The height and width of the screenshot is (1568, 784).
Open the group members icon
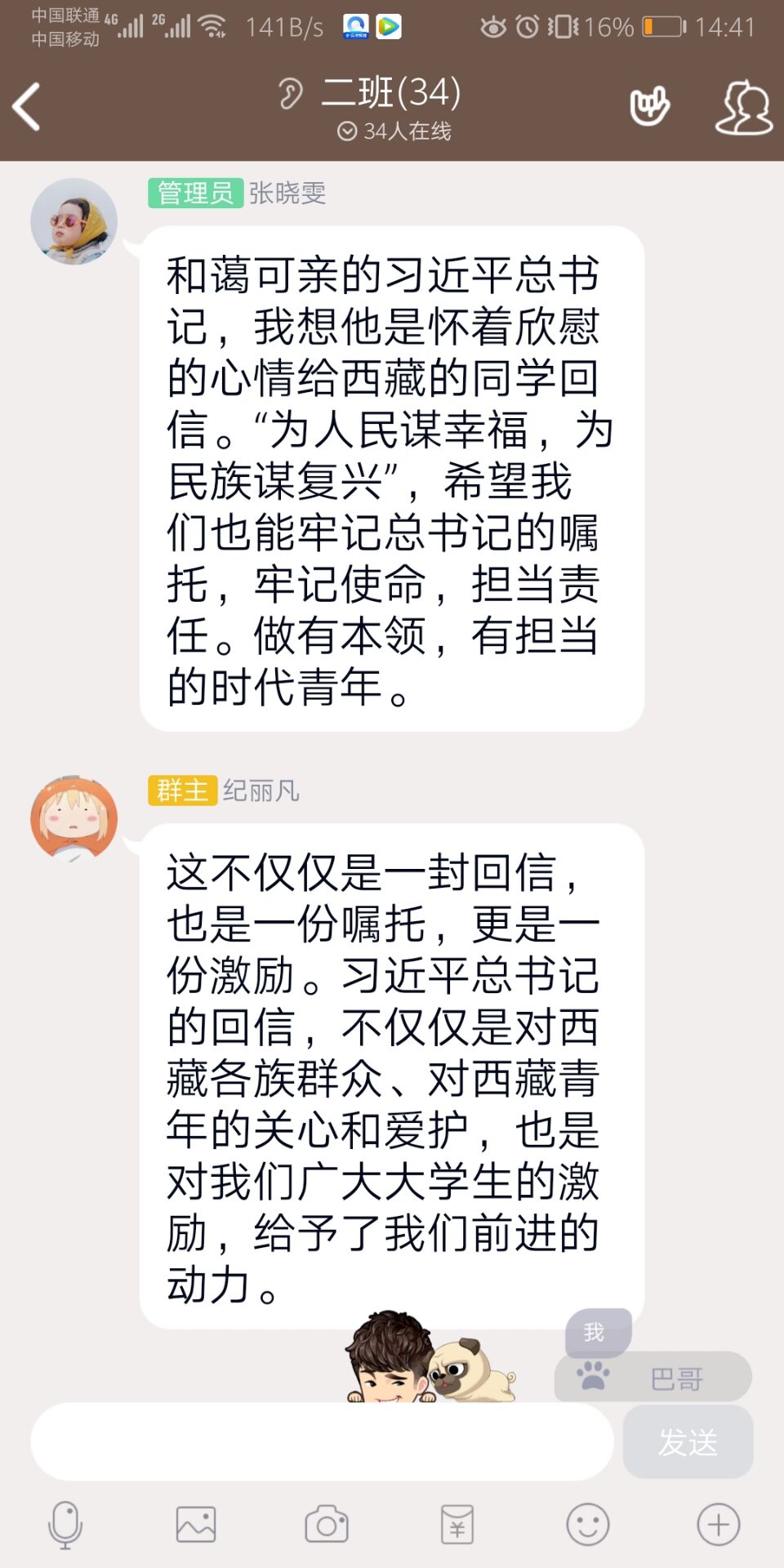(743, 107)
